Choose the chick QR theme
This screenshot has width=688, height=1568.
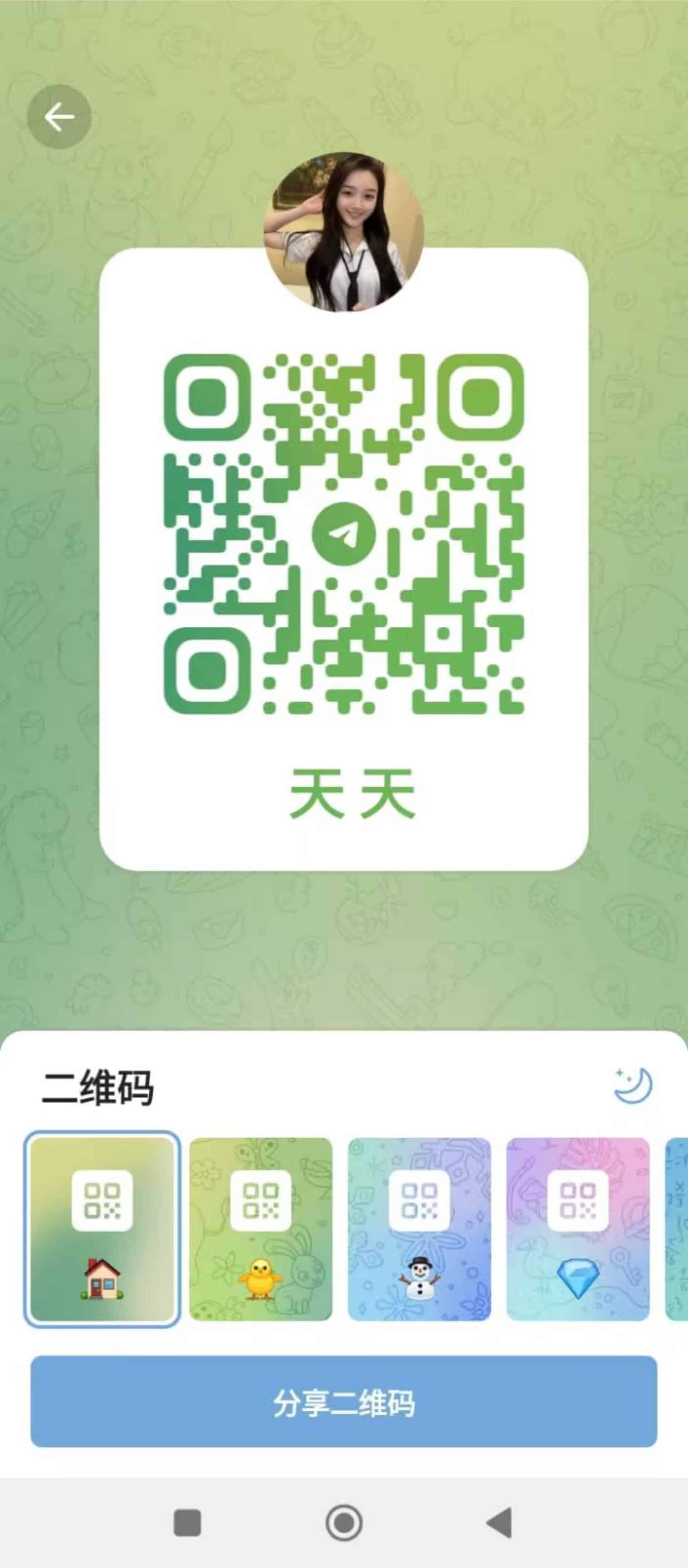260,1230
